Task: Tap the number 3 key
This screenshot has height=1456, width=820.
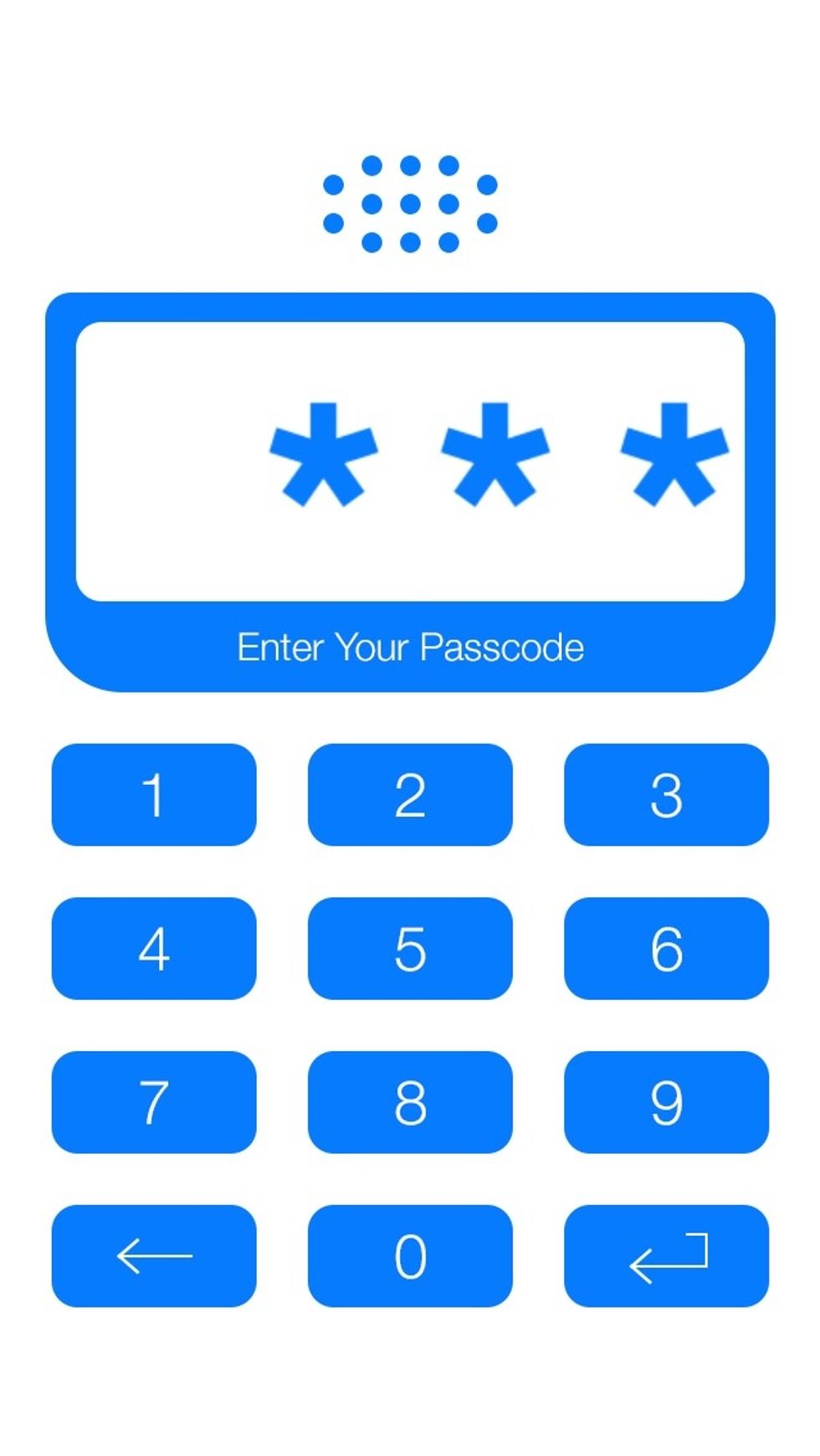Action: (x=665, y=796)
